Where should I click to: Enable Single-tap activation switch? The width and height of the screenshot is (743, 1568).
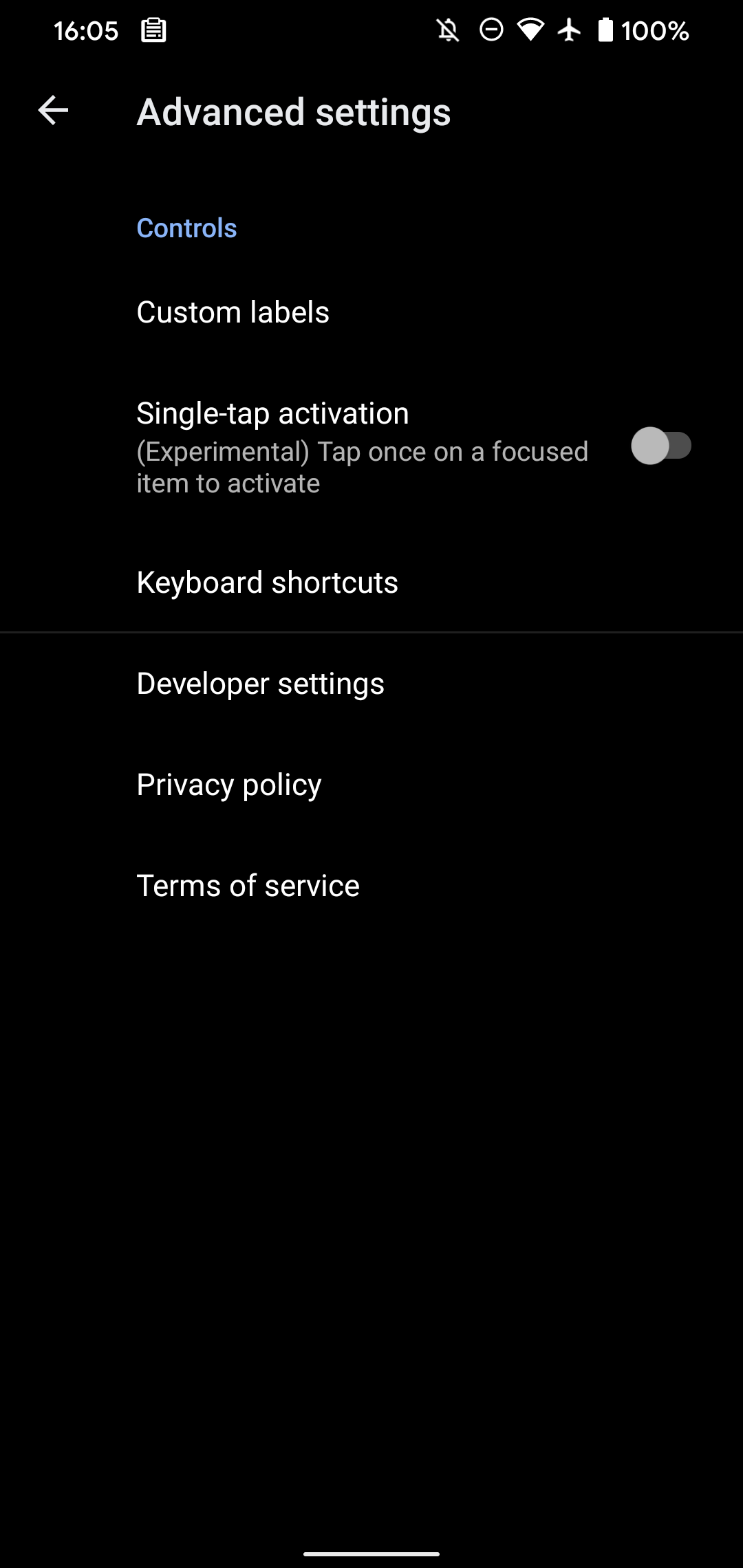(660, 446)
